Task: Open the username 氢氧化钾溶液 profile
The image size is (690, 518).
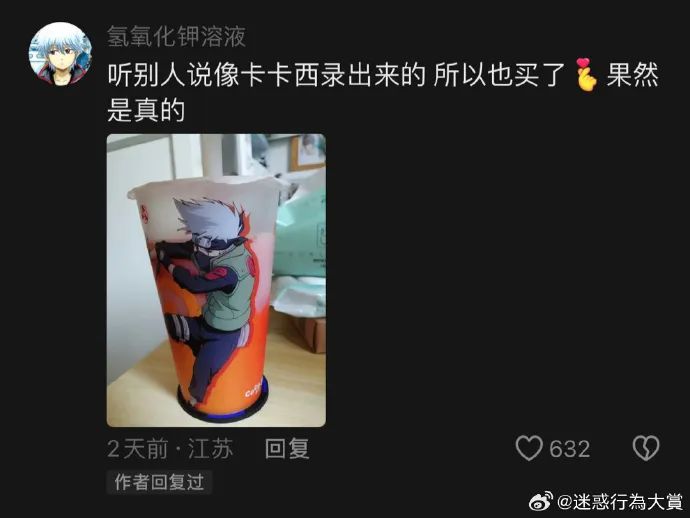Action: click(177, 37)
